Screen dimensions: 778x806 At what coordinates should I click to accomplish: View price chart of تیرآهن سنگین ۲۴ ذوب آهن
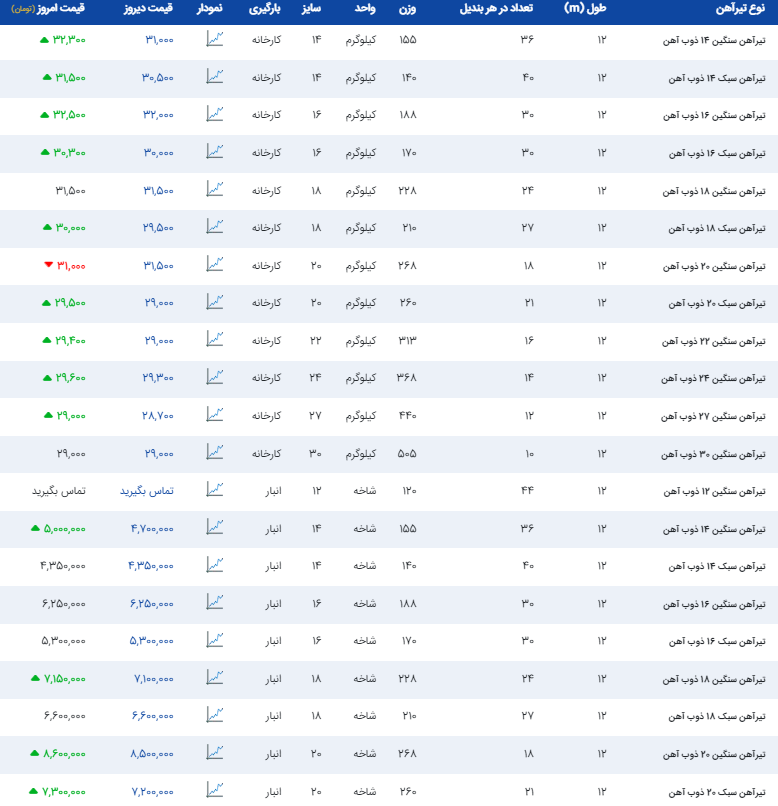[x=214, y=376]
